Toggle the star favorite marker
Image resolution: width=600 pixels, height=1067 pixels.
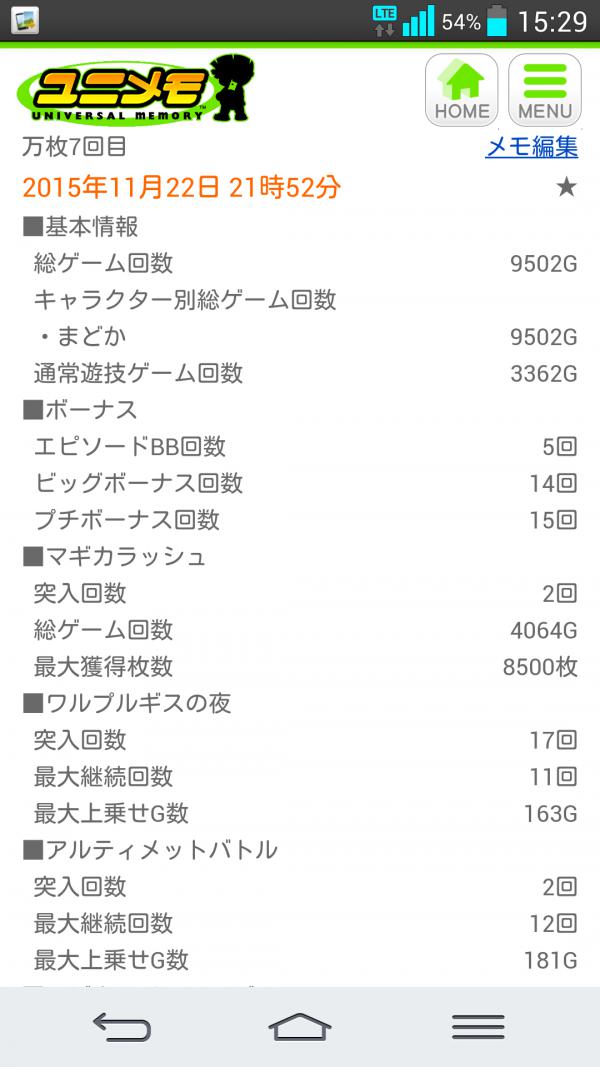coord(566,188)
